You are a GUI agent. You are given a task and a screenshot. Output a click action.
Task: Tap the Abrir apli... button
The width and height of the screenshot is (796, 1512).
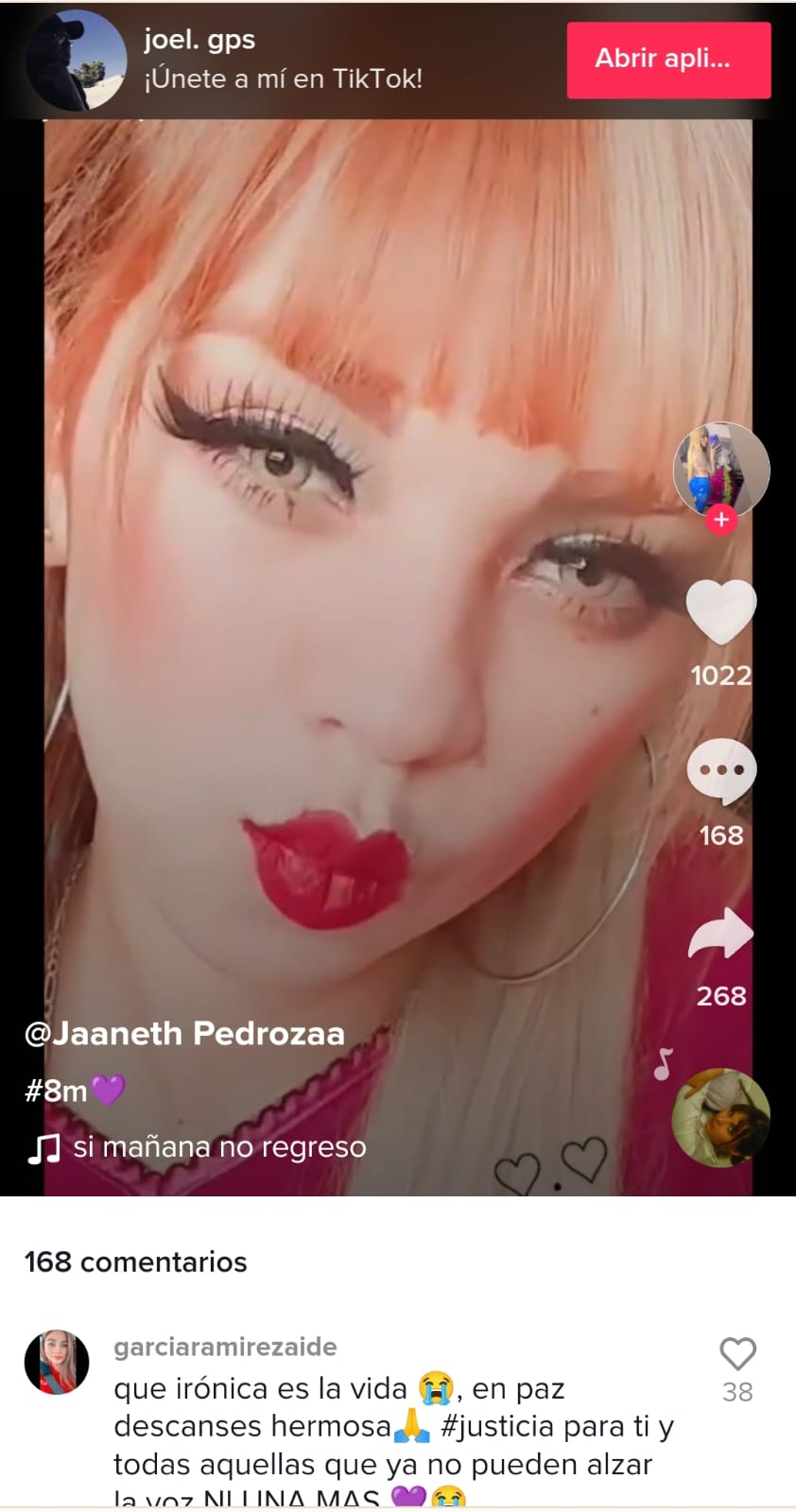(668, 60)
